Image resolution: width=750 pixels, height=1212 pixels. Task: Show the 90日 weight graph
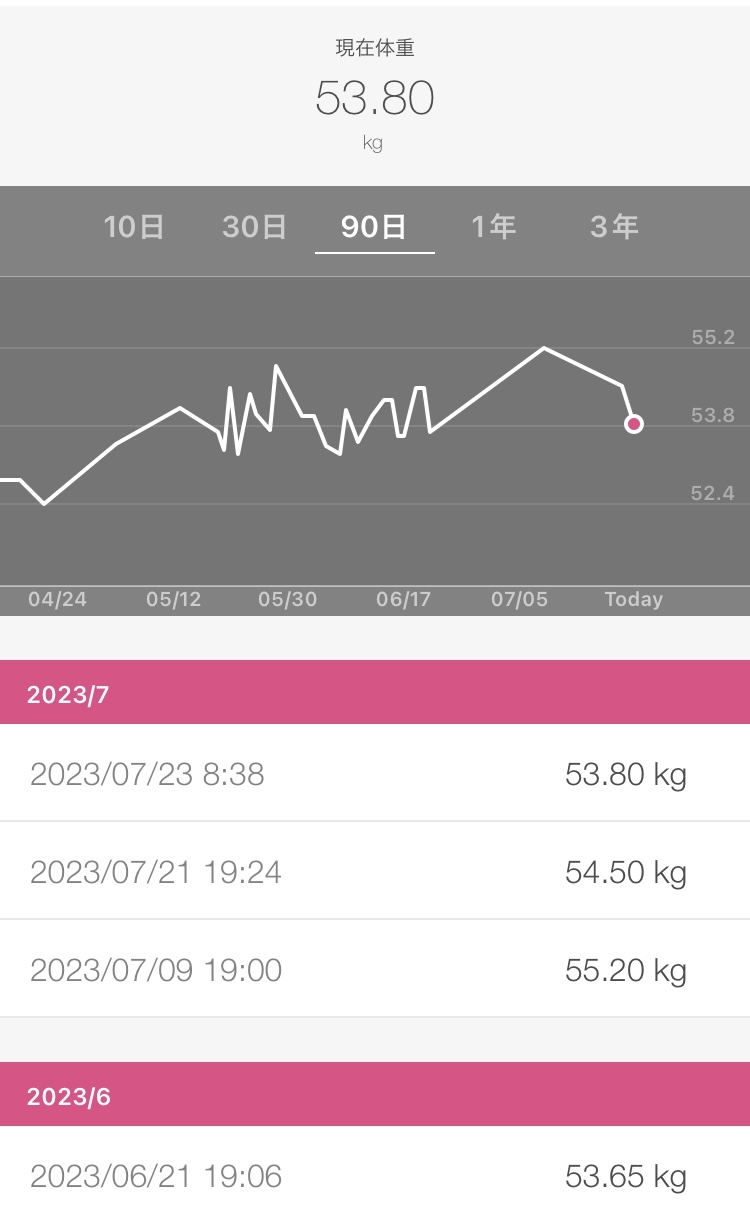[x=374, y=227]
